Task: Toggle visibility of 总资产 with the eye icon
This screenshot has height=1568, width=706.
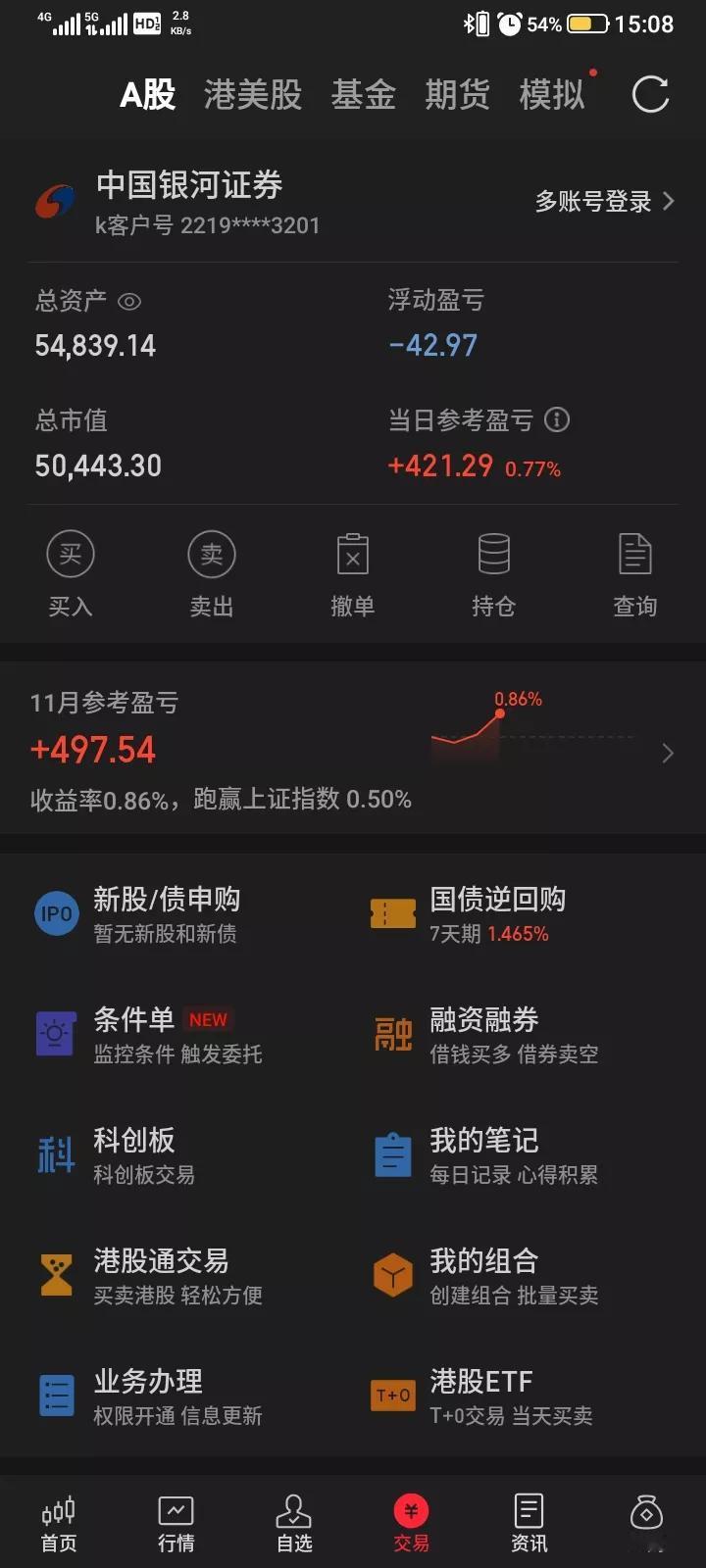Action: [128, 303]
